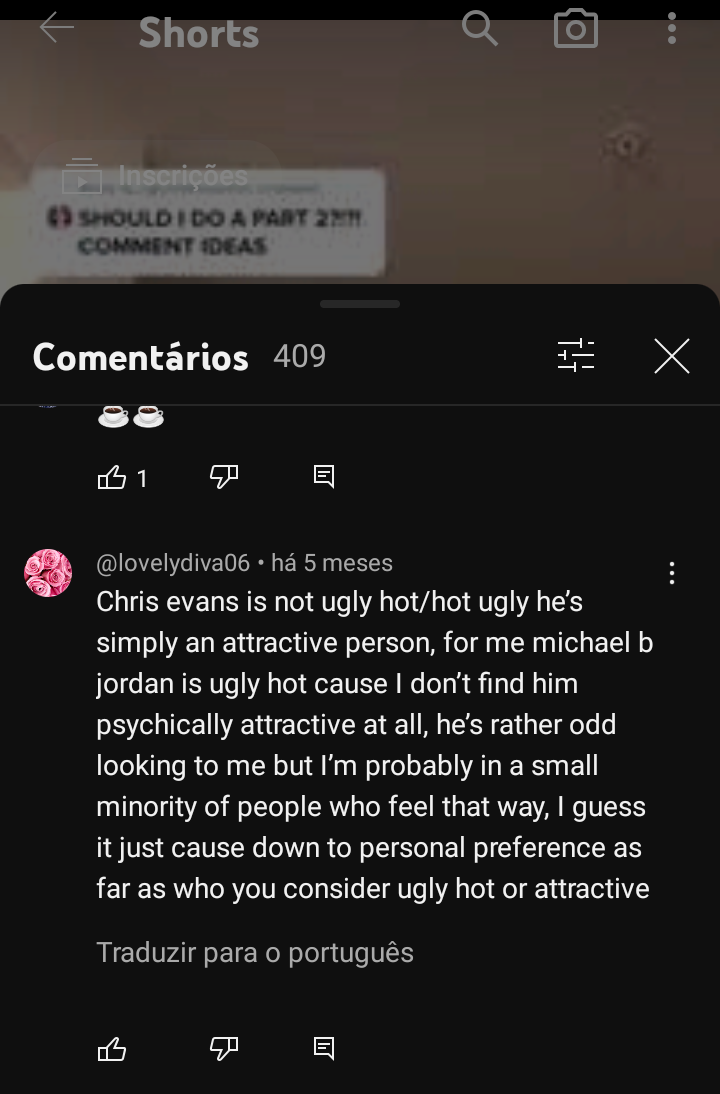Reply to @lovelydiva06's comment
The height and width of the screenshot is (1094, 720).
(x=324, y=1048)
